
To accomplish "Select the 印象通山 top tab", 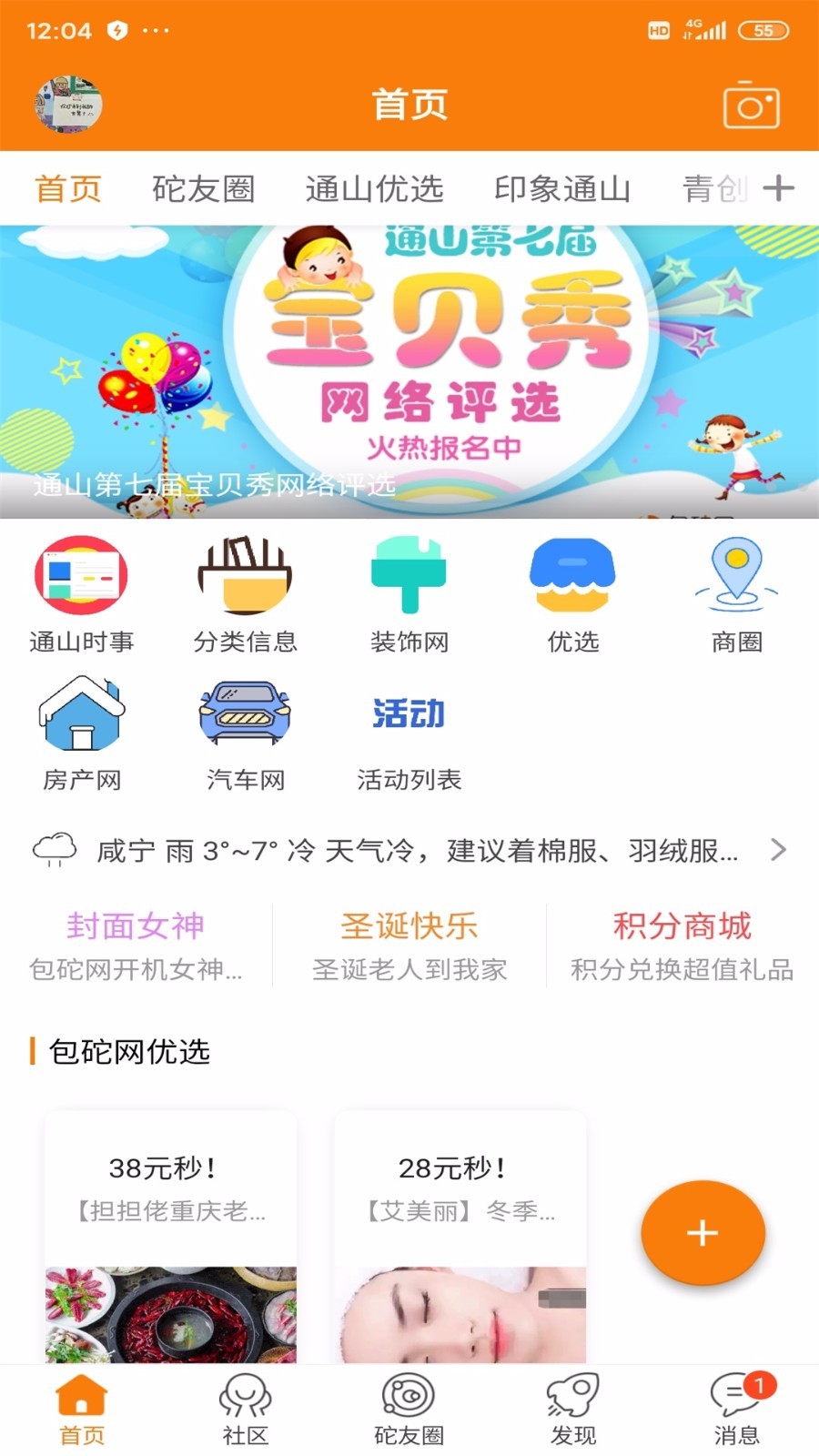I will (561, 188).
